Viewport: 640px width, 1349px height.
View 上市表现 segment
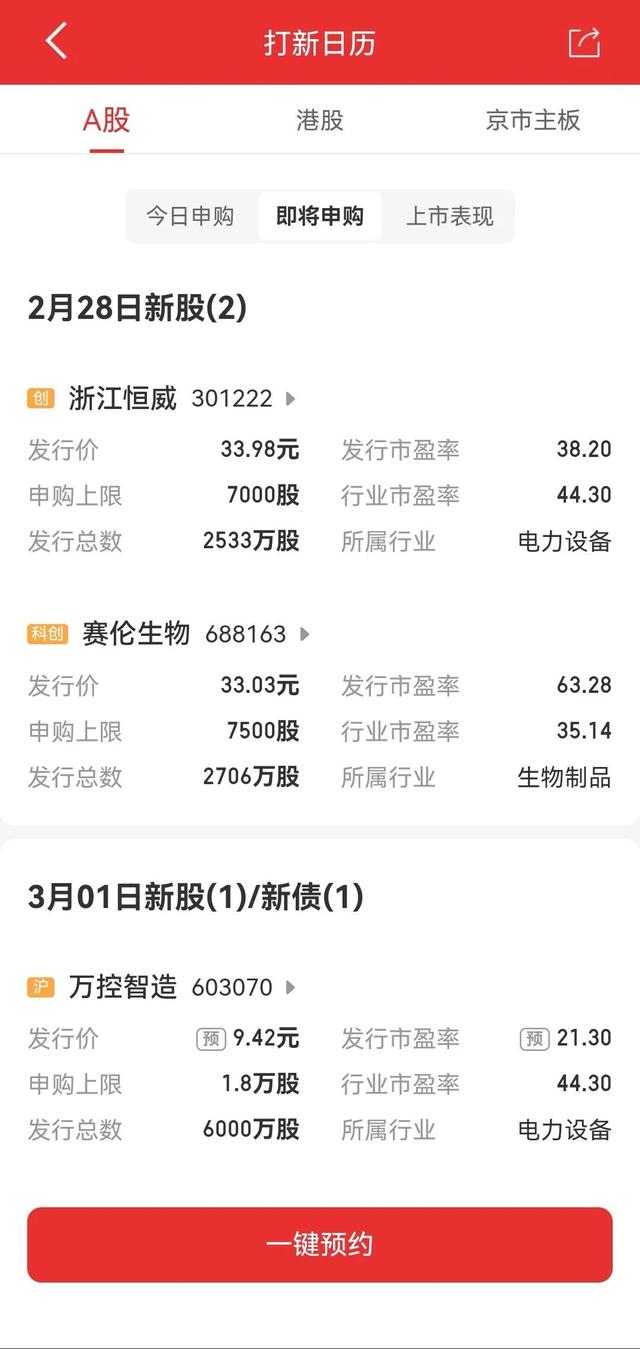(x=450, y=216)
